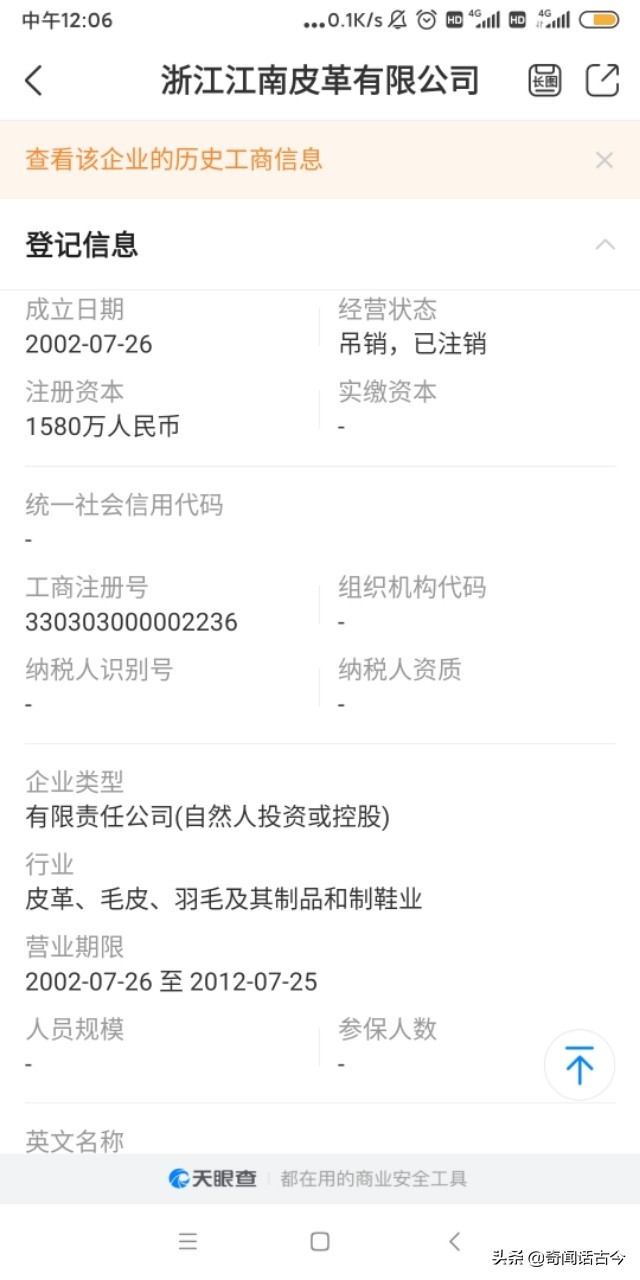The image size is (640, 1280).
Task: Jump back to top of page
Action: pos(579,1065)
